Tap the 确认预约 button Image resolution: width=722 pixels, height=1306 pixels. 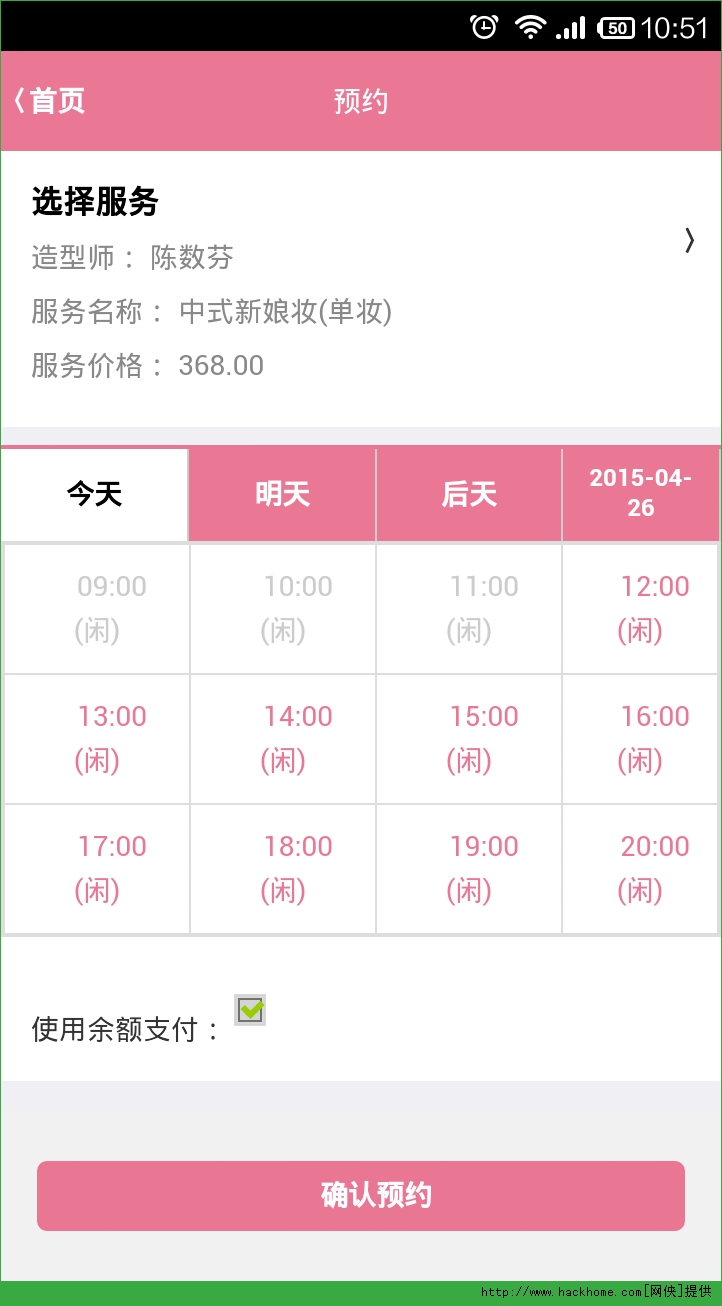tap(361, 1196)
